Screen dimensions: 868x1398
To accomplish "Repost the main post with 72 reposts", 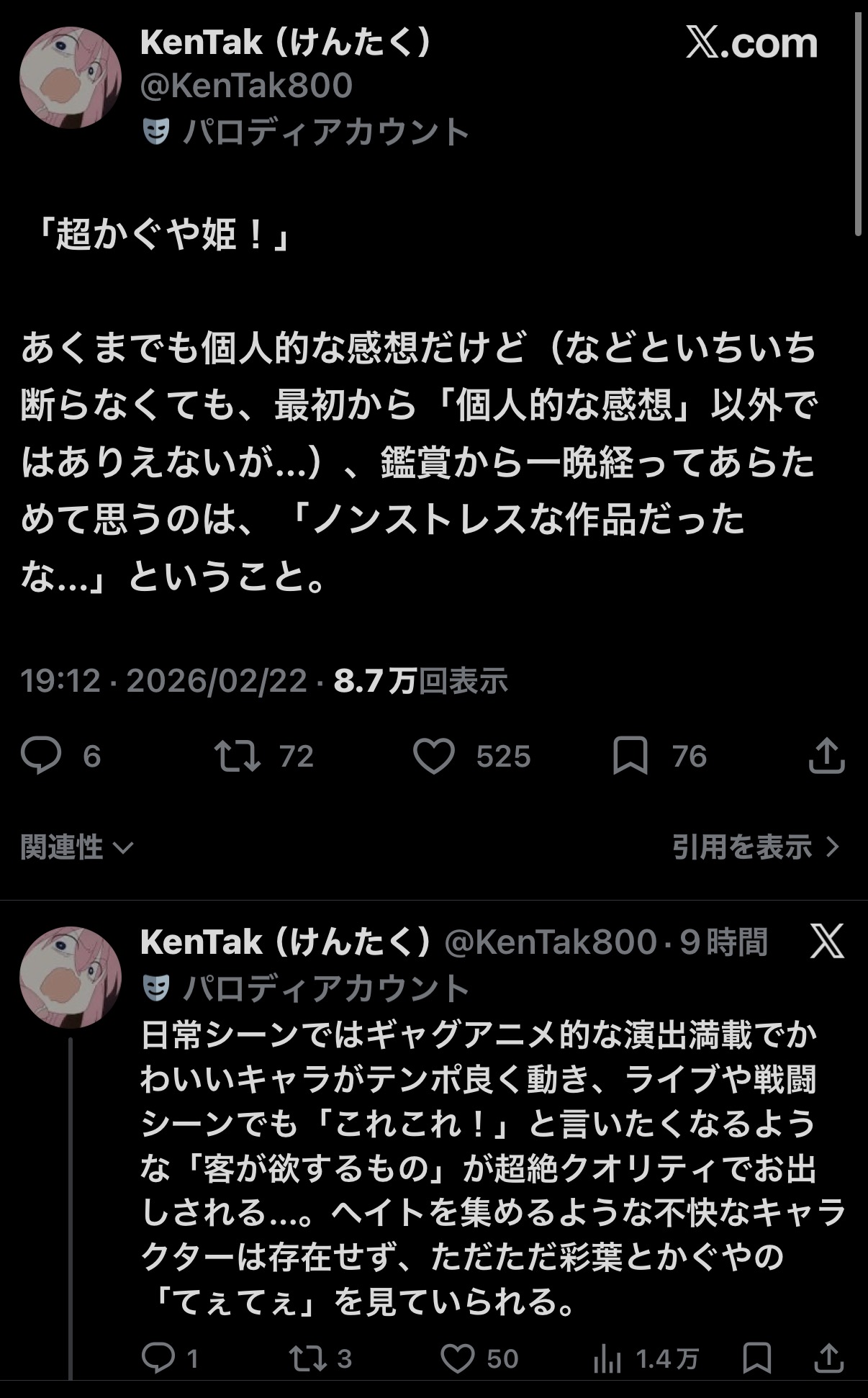I will (238, 756).
